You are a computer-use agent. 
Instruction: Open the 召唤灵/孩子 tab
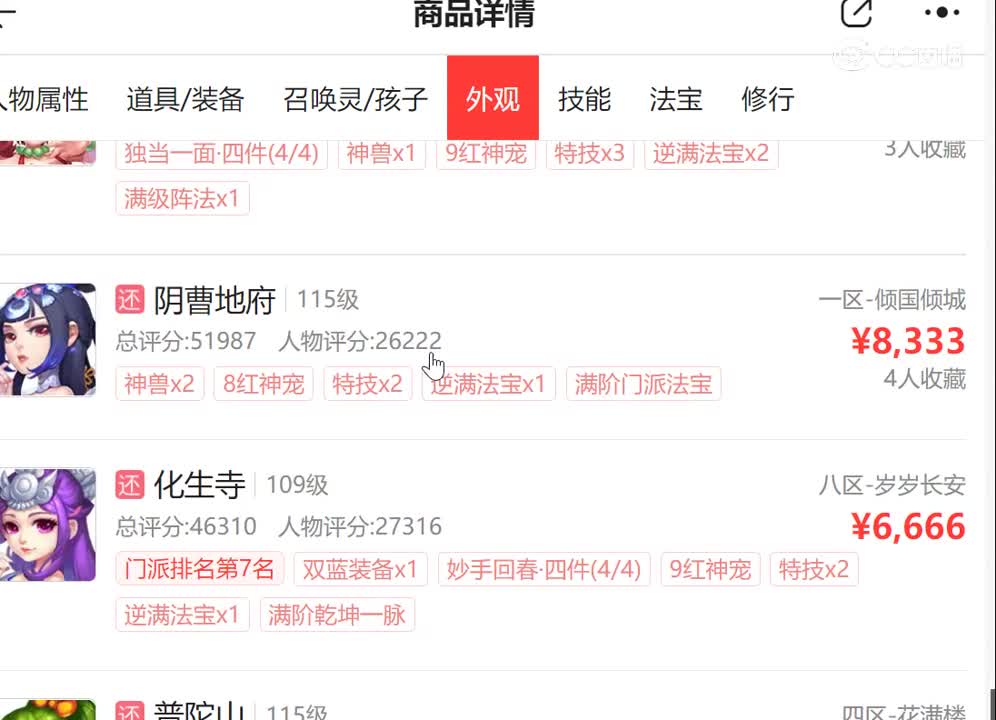(355, 99)
